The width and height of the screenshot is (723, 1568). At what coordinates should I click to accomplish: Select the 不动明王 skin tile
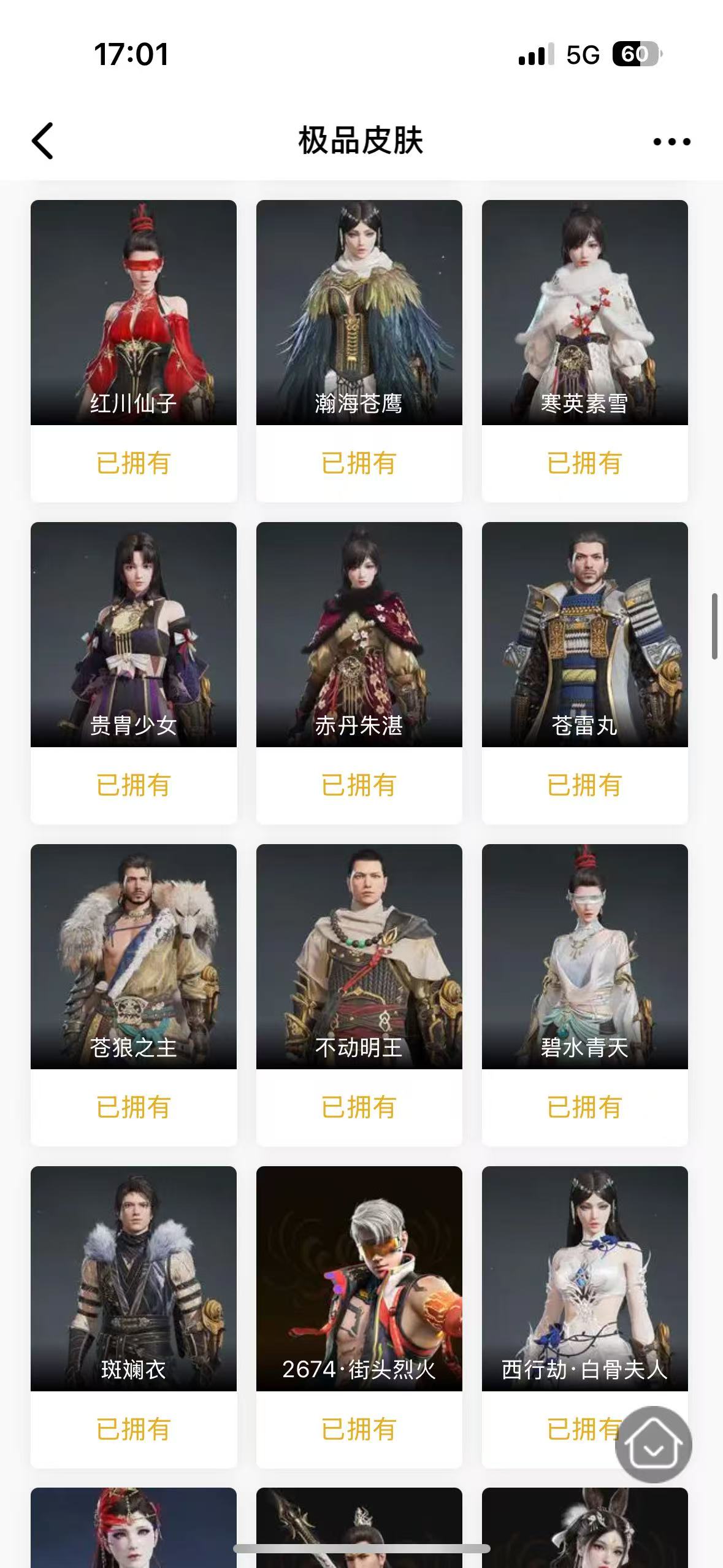(x=359, y=957)
